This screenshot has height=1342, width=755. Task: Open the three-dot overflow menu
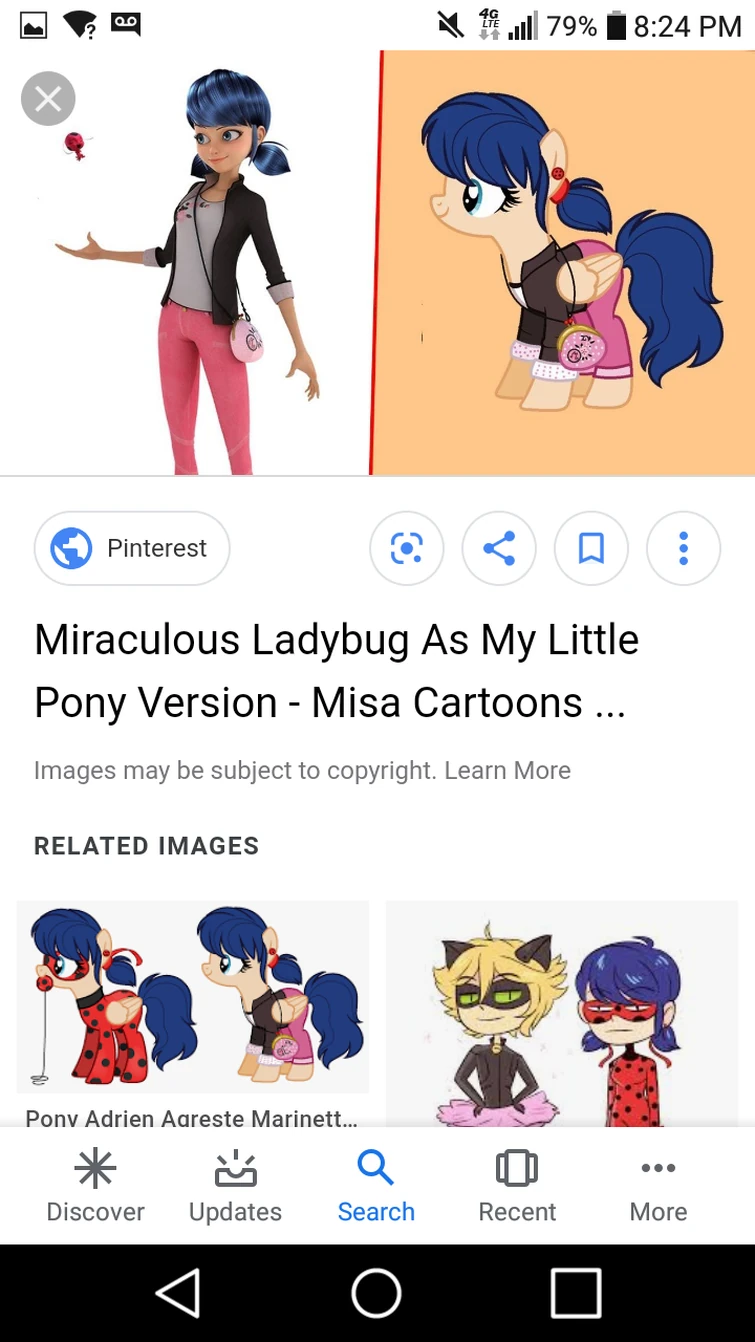pos(683,548)
